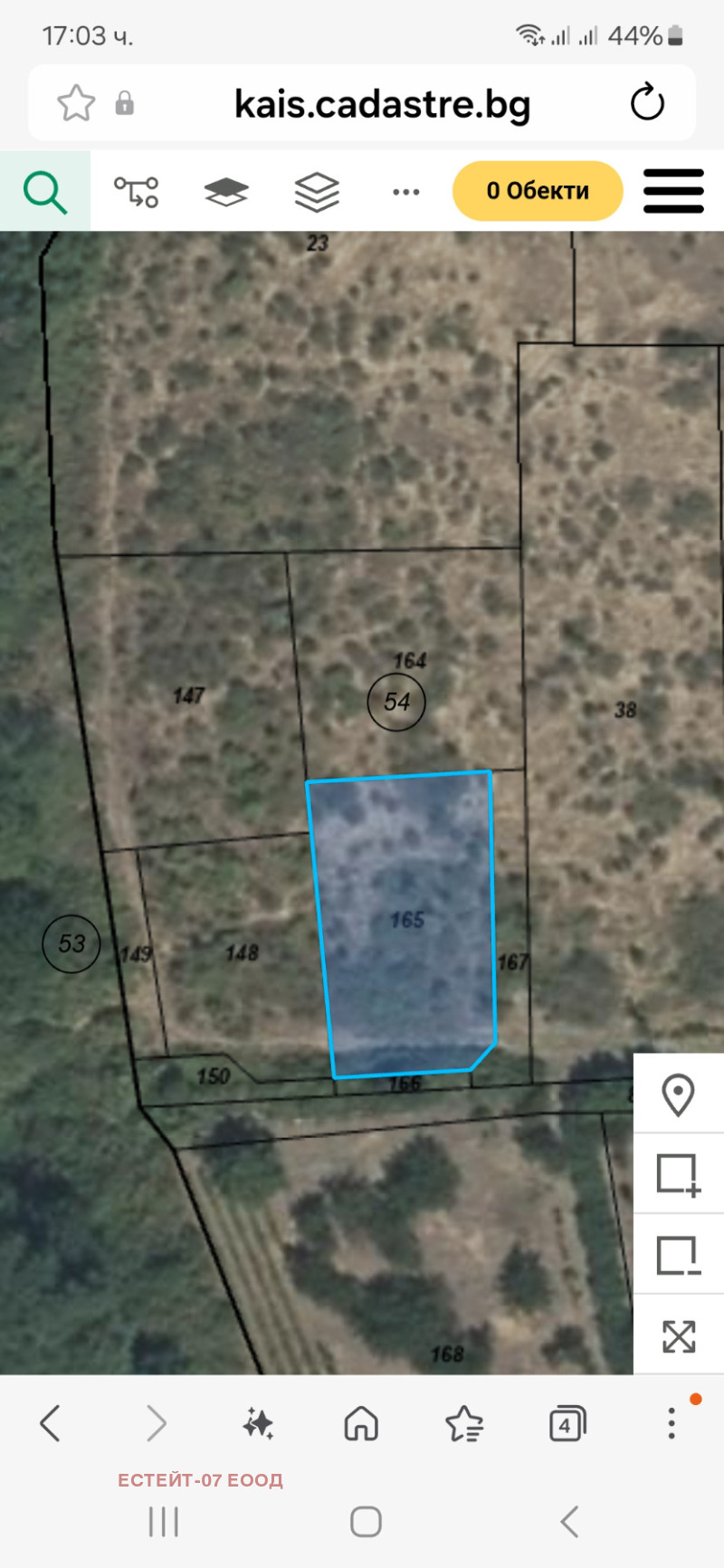Bookmark page with the star icon
724x1568 pixels.
[x=76, y=103]
